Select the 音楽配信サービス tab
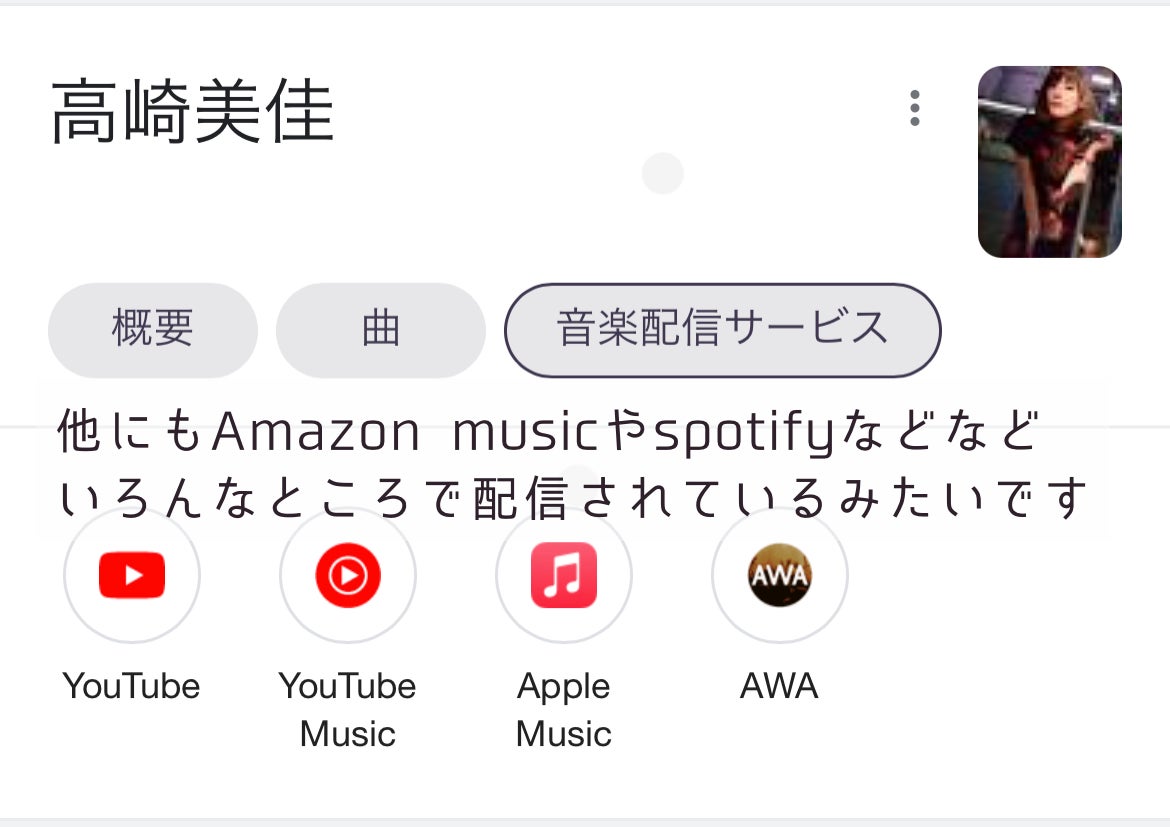1170x827 pixels. pyautogui.click(x=722, y=329)
